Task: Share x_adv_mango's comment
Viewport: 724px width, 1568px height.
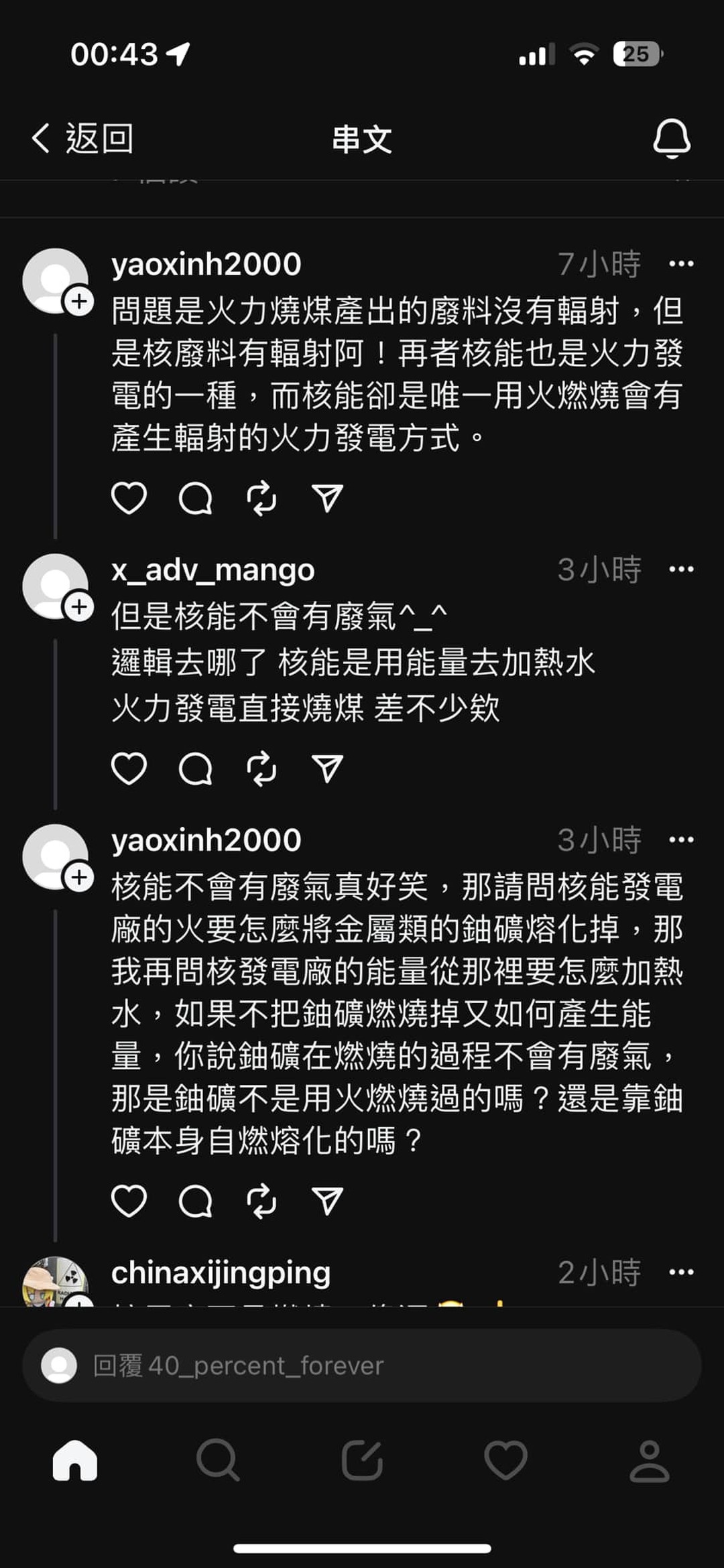Action: coord(327,768)
